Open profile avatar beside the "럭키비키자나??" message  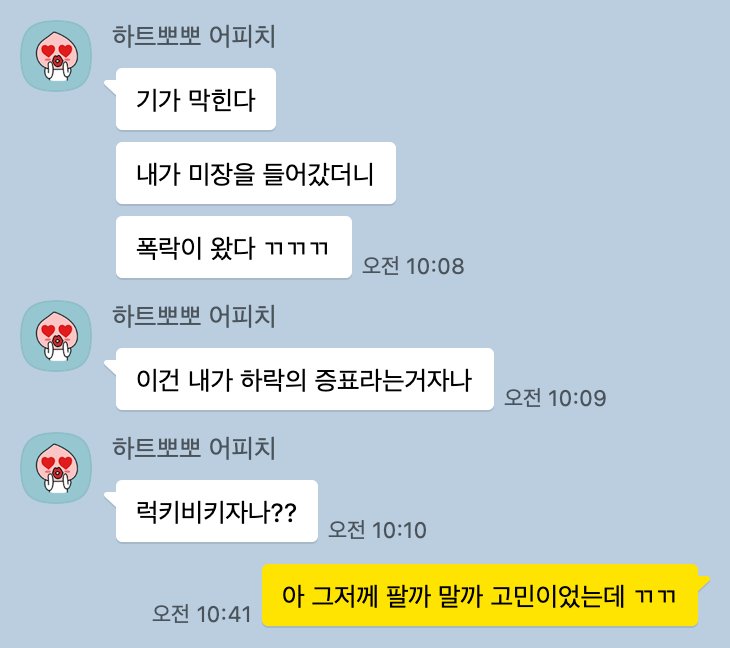click(x=57, y=467)
